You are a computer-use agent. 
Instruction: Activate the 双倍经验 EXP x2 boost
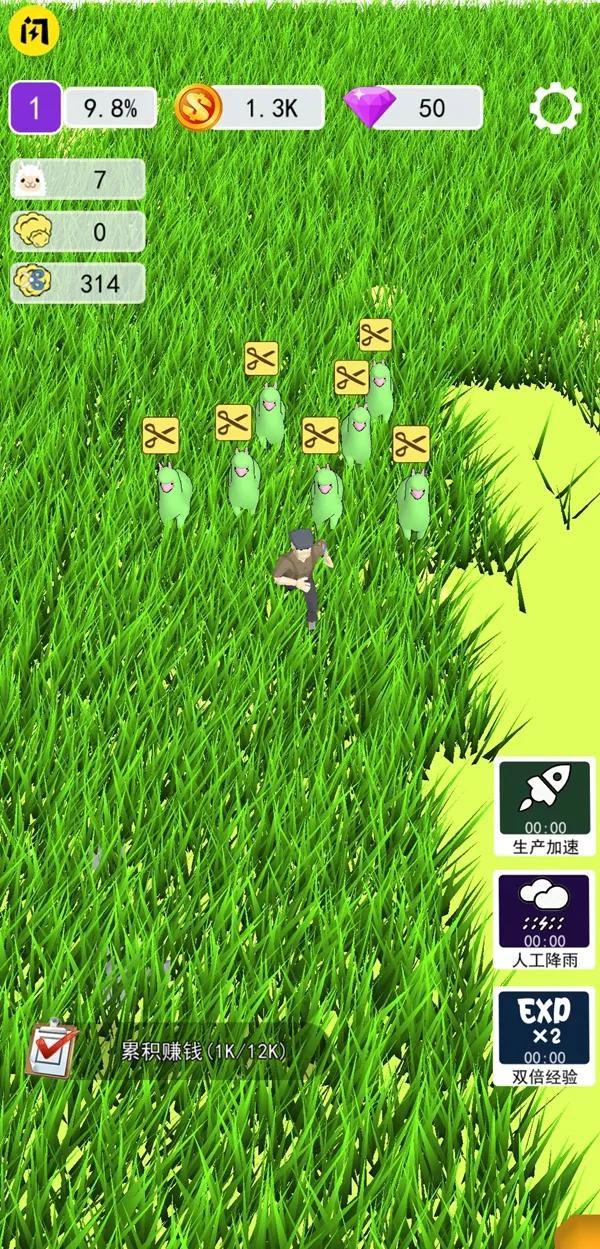pos(545,1035)
